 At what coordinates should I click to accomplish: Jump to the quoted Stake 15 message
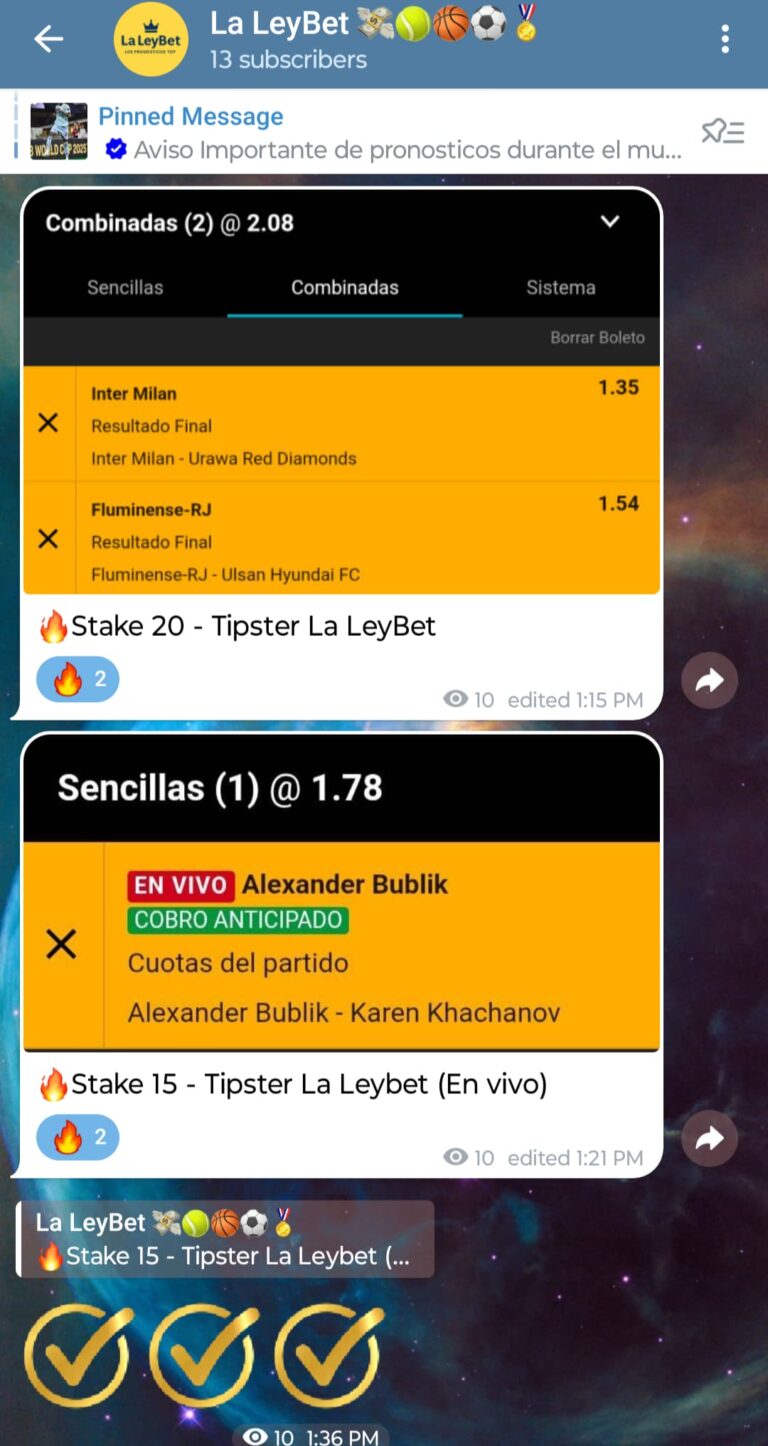coord(226,1240)
